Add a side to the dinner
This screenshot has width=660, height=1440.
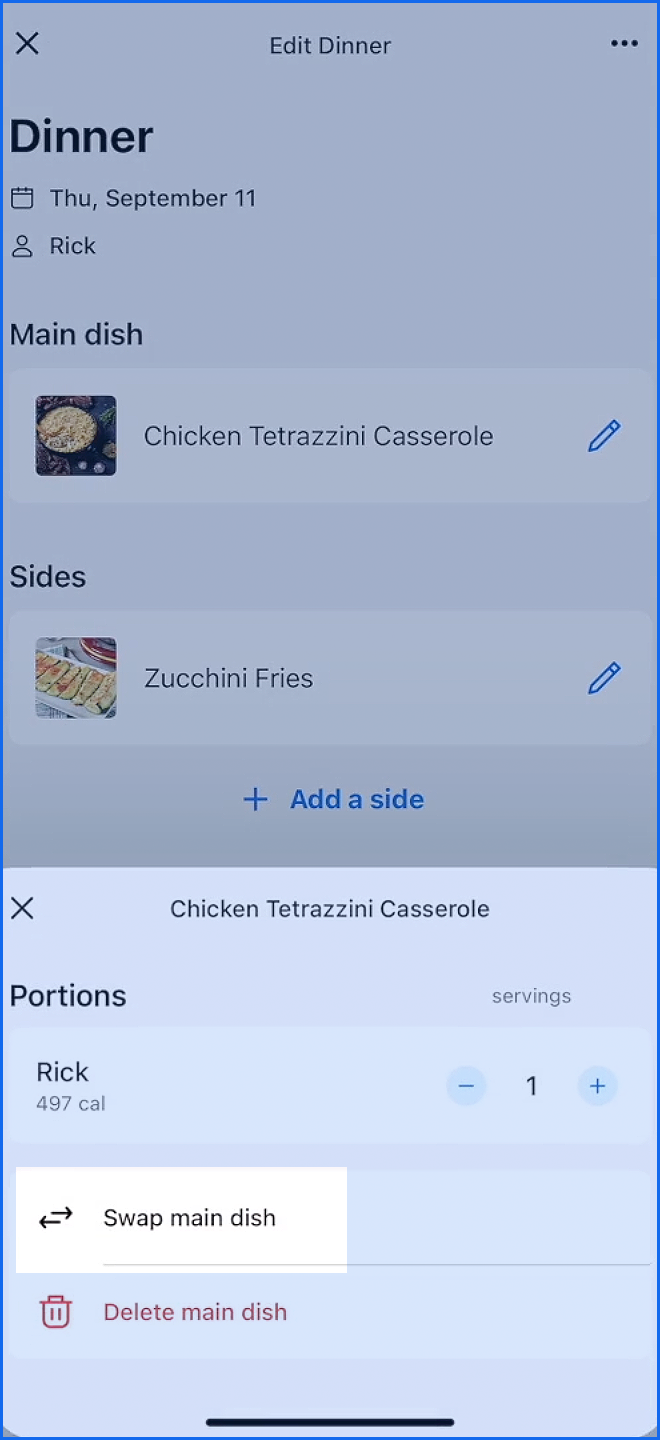click(334, 799)
